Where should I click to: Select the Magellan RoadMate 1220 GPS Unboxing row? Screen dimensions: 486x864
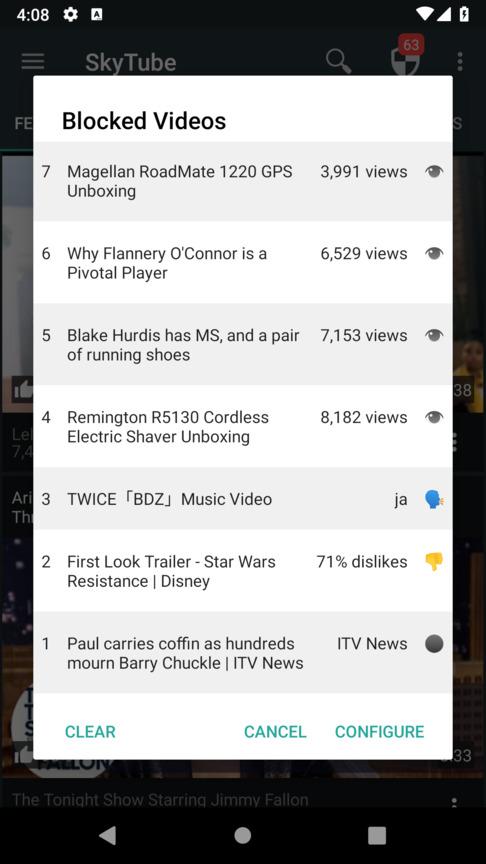243,181
